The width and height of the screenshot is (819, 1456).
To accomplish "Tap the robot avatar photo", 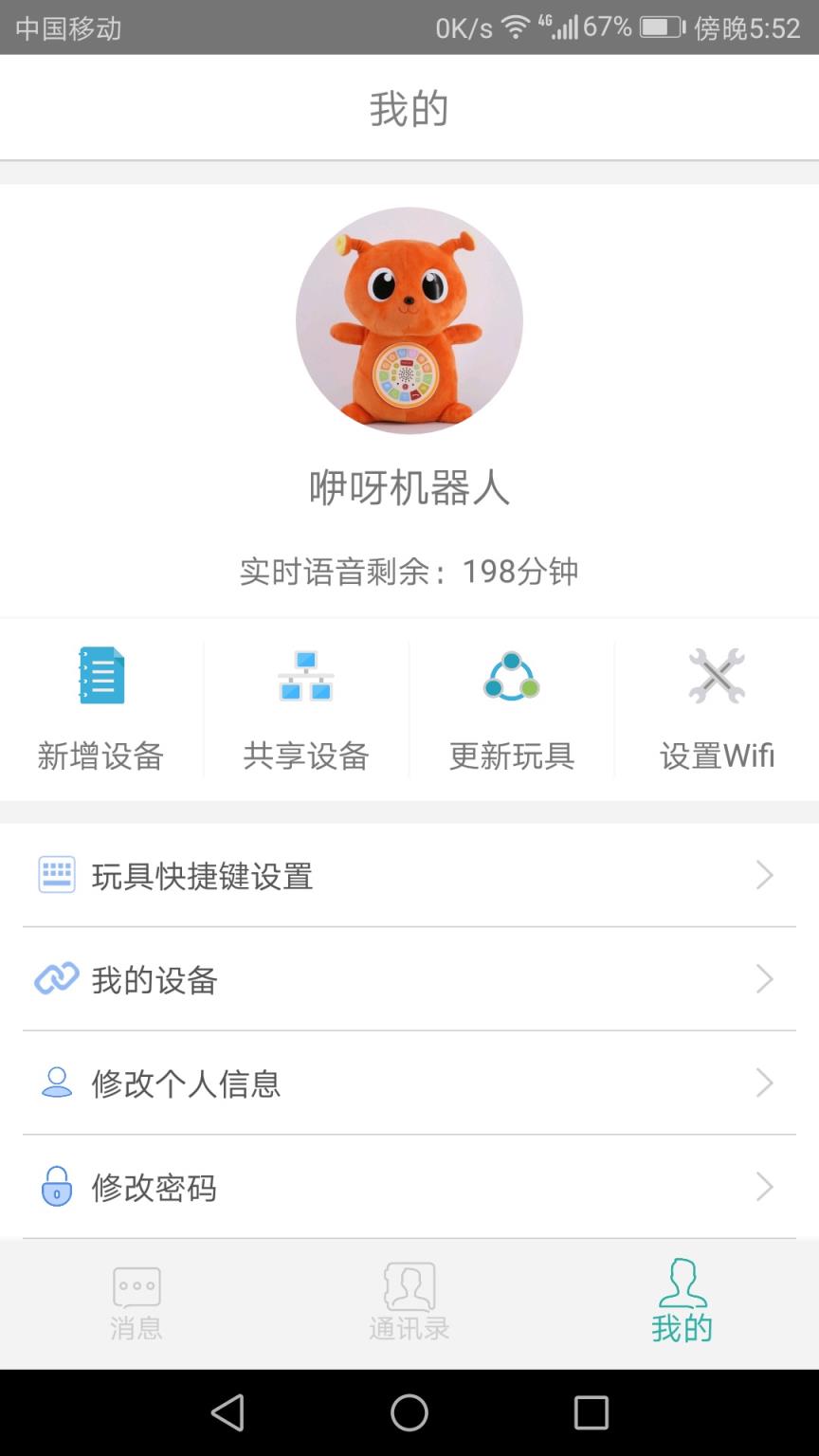I will pos(409,320).
